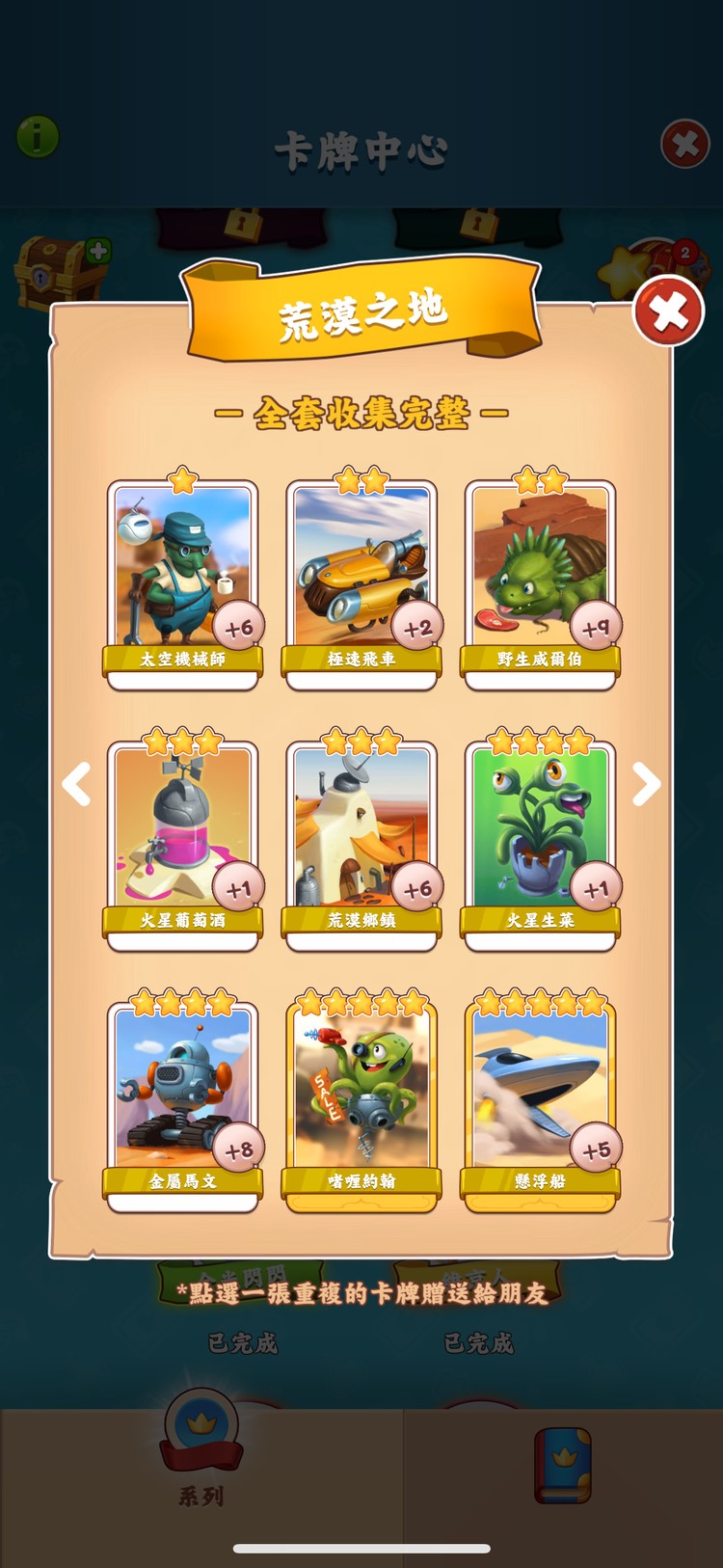Tap the 荒漠鄉鎮 card
Screen dimensions: 723x1568
coord(361,839)
